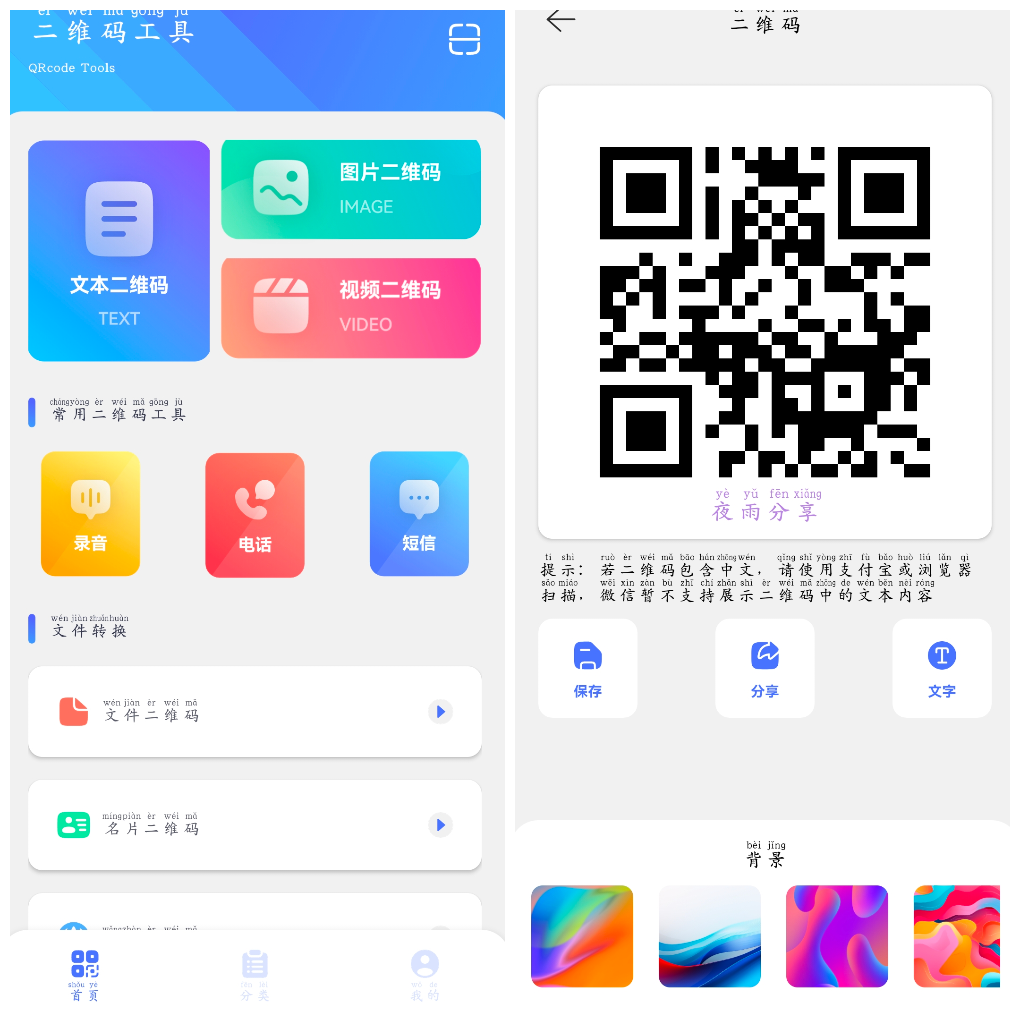Save the QR code with 保存
The image size is (1020, 1020).
(588, 668)
